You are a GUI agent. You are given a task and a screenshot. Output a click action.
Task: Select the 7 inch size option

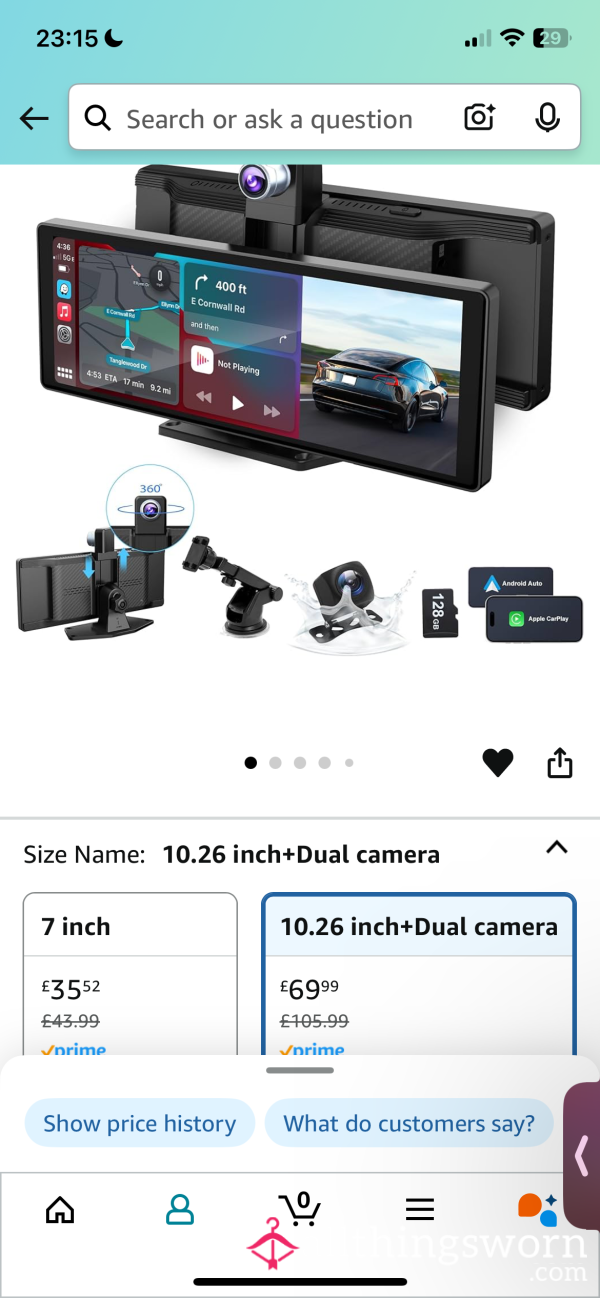130,975
